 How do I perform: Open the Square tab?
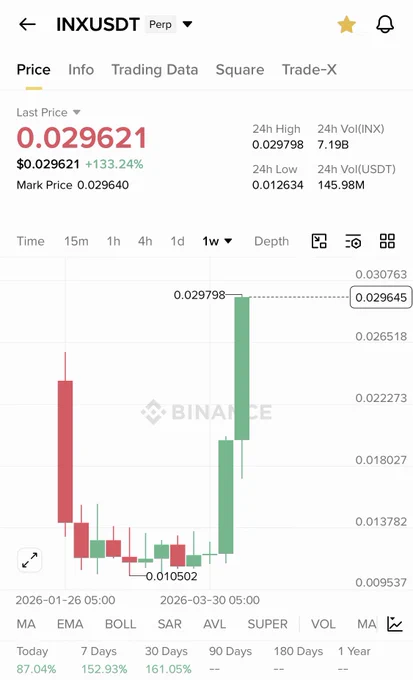pyautogui.click(x=240, y=70)
